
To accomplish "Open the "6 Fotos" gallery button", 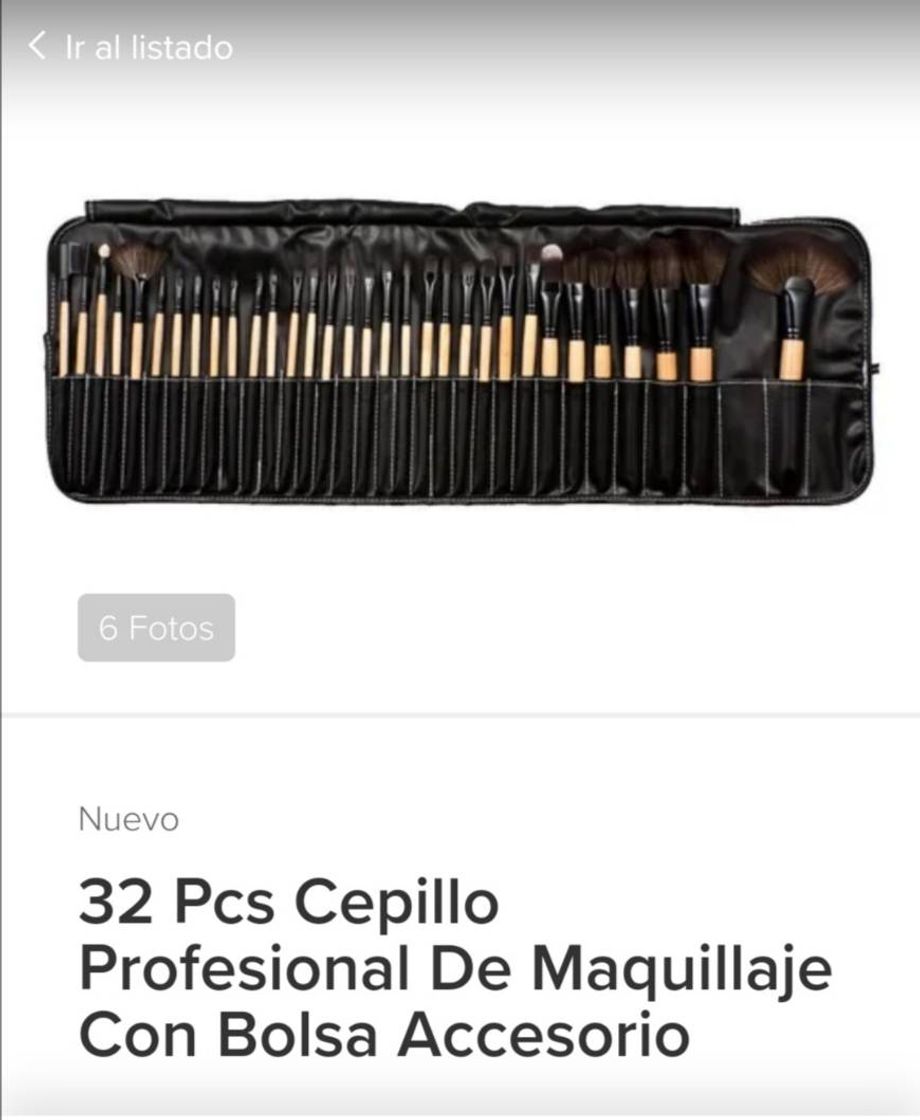I will click(155, 628).
